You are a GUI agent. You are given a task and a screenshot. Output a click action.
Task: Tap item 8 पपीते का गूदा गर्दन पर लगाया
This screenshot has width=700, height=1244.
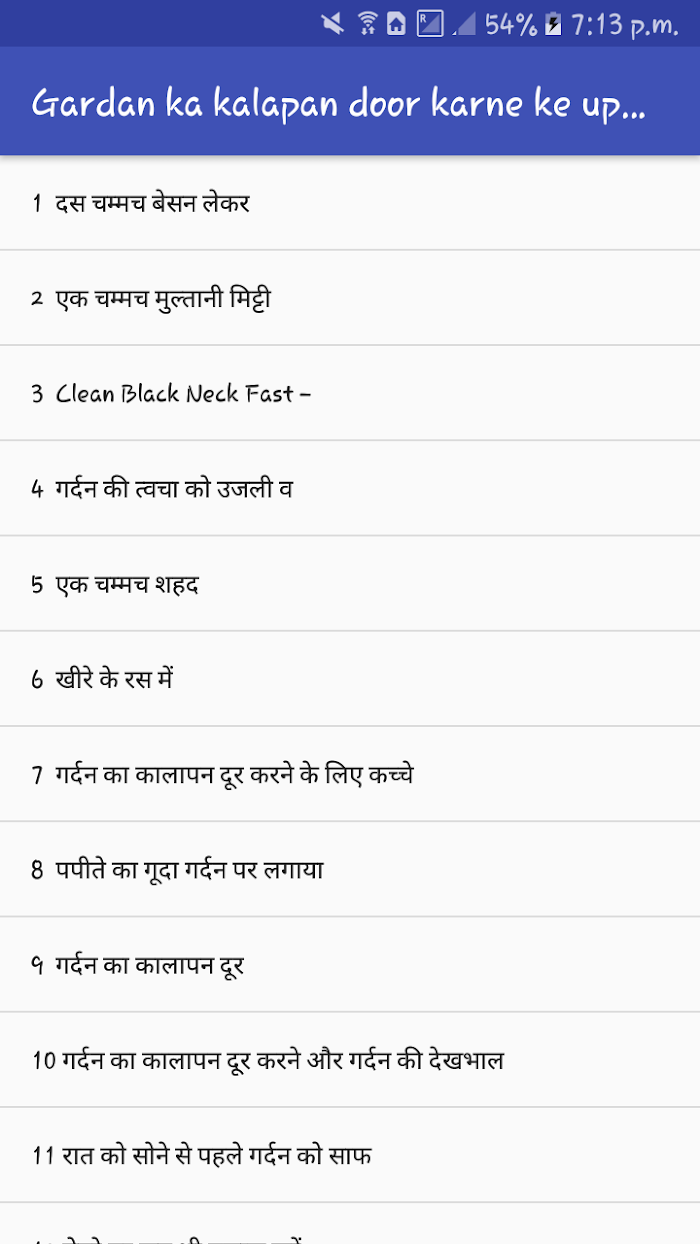(x=177, y=870)
